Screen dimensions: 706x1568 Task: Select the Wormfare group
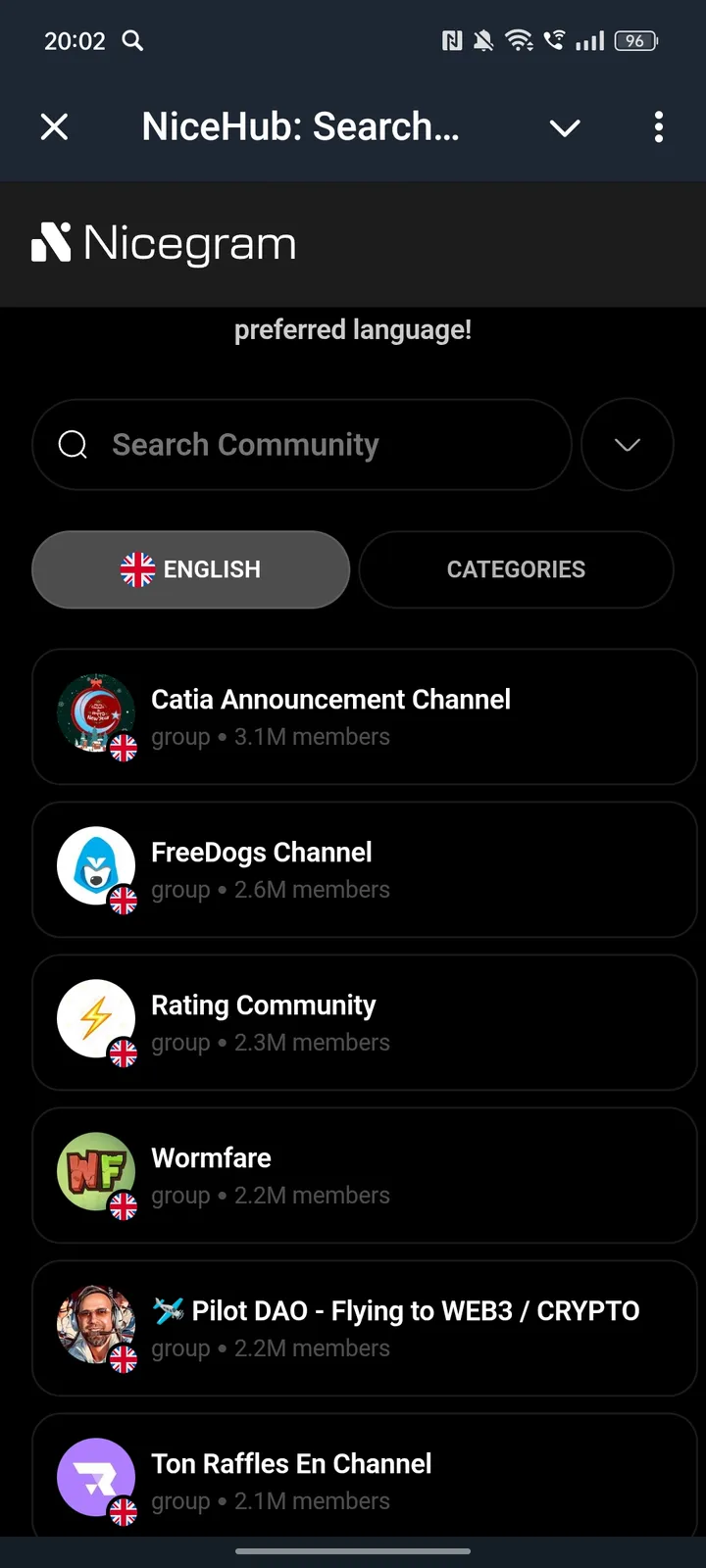(x=364, y=1175)
